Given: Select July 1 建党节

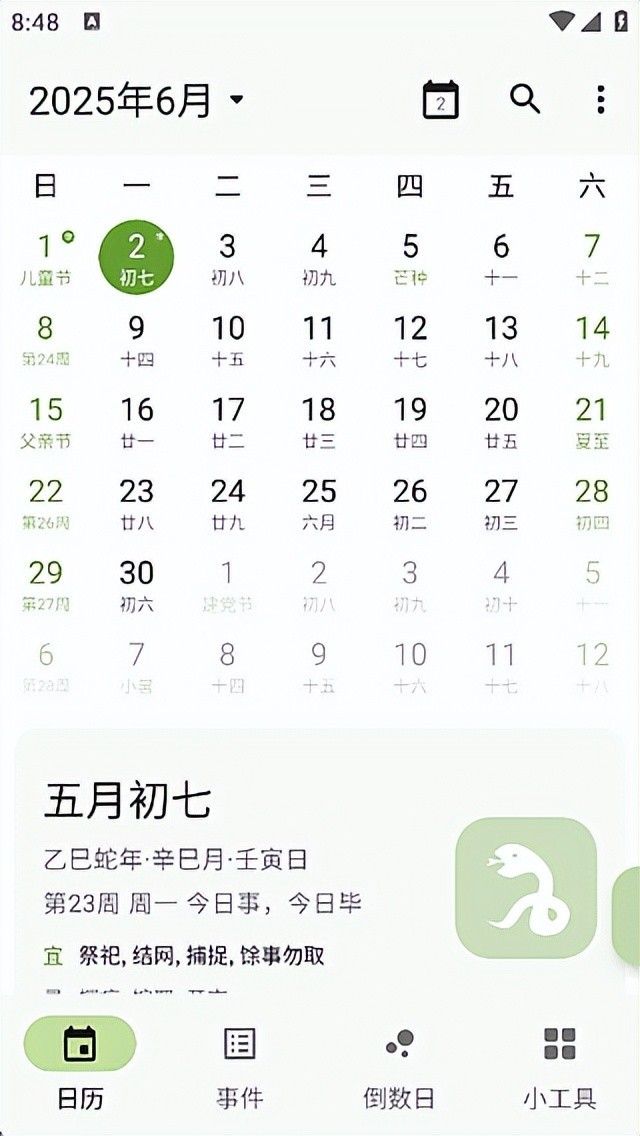Looking at the screenshot, I should click(x=228, y=586).
